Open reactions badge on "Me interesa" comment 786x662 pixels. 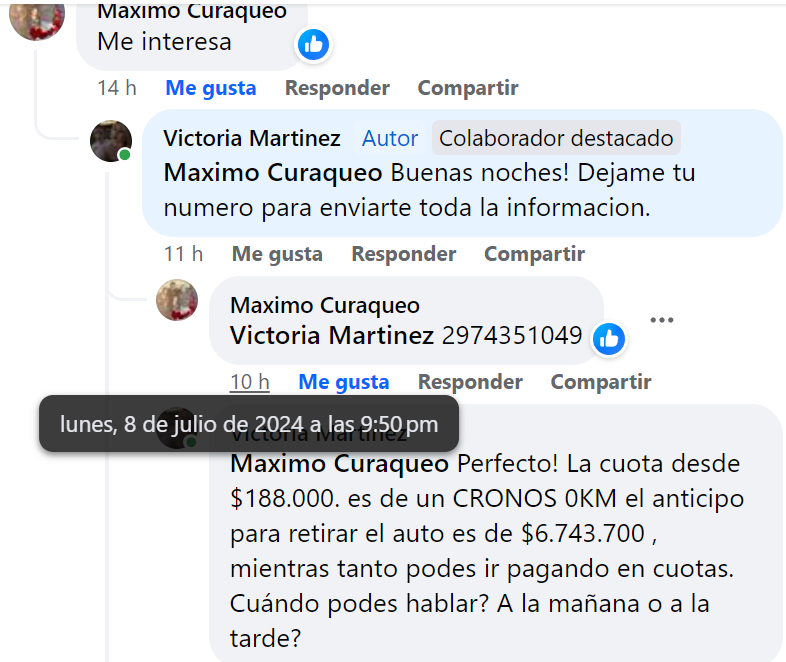(x=313, y=43)
